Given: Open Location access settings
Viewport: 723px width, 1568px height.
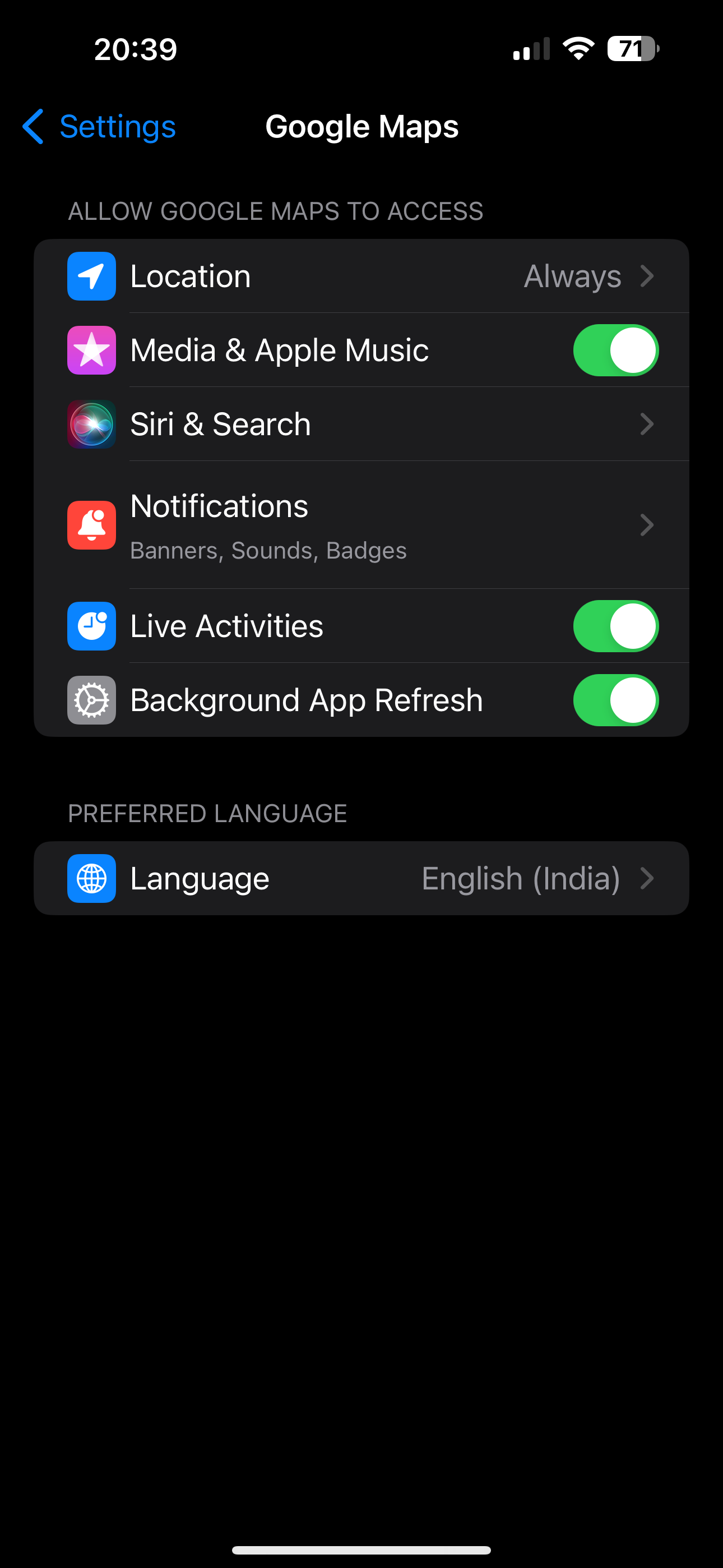Looking at the screenshot, I should [x=361, y=276].
